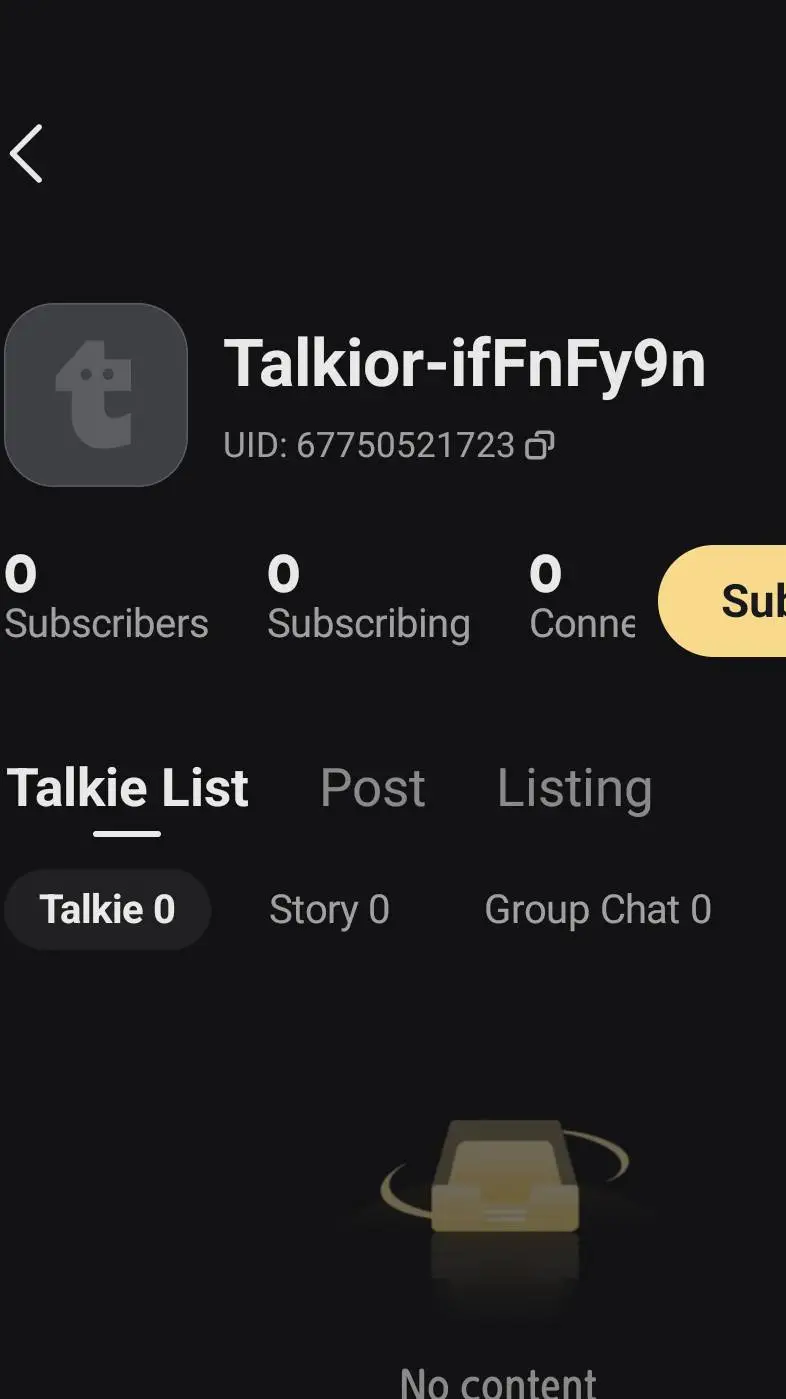Show the Story 0 filter
Screen dimensions: 786x1399
(329, 910)
